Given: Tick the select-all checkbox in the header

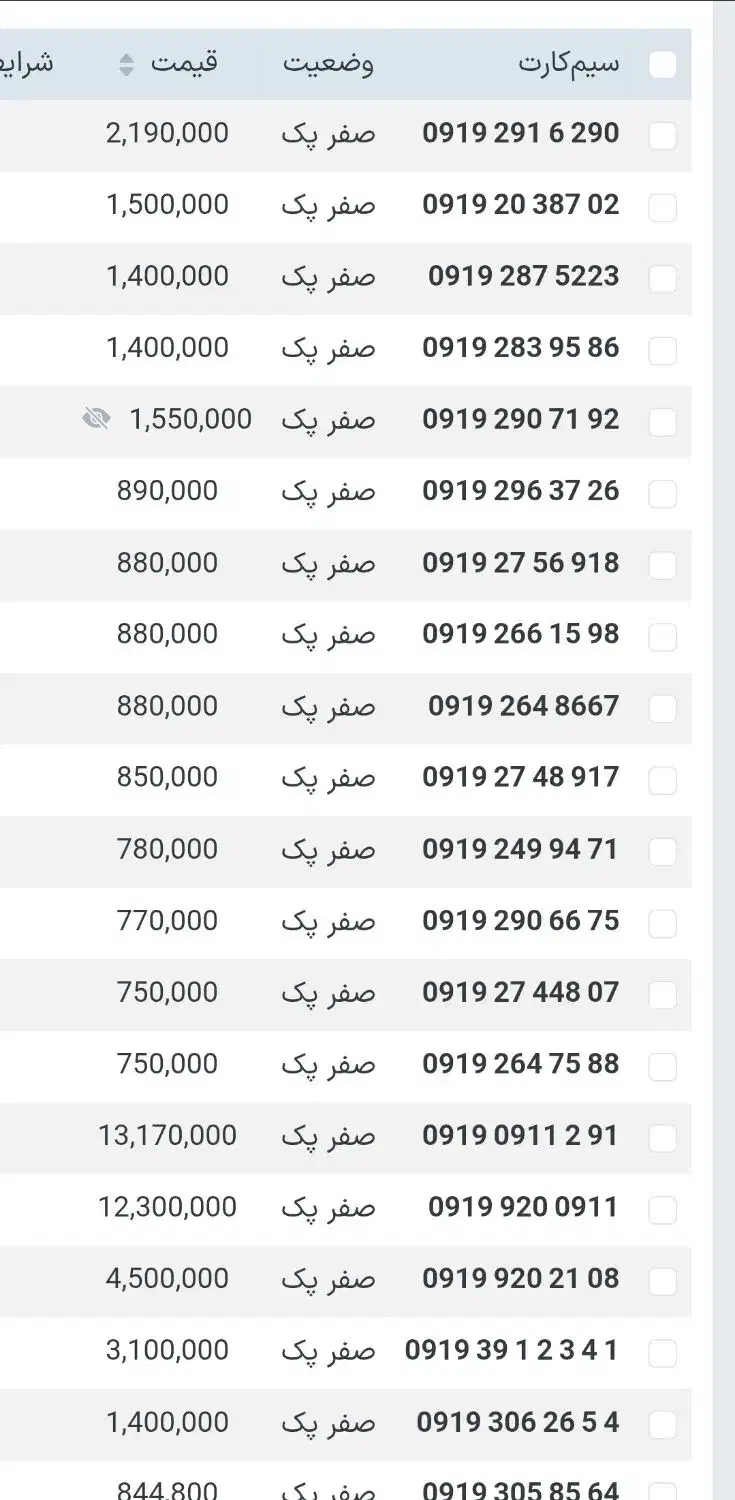Looking at the screenshot, I should (662, 65).
